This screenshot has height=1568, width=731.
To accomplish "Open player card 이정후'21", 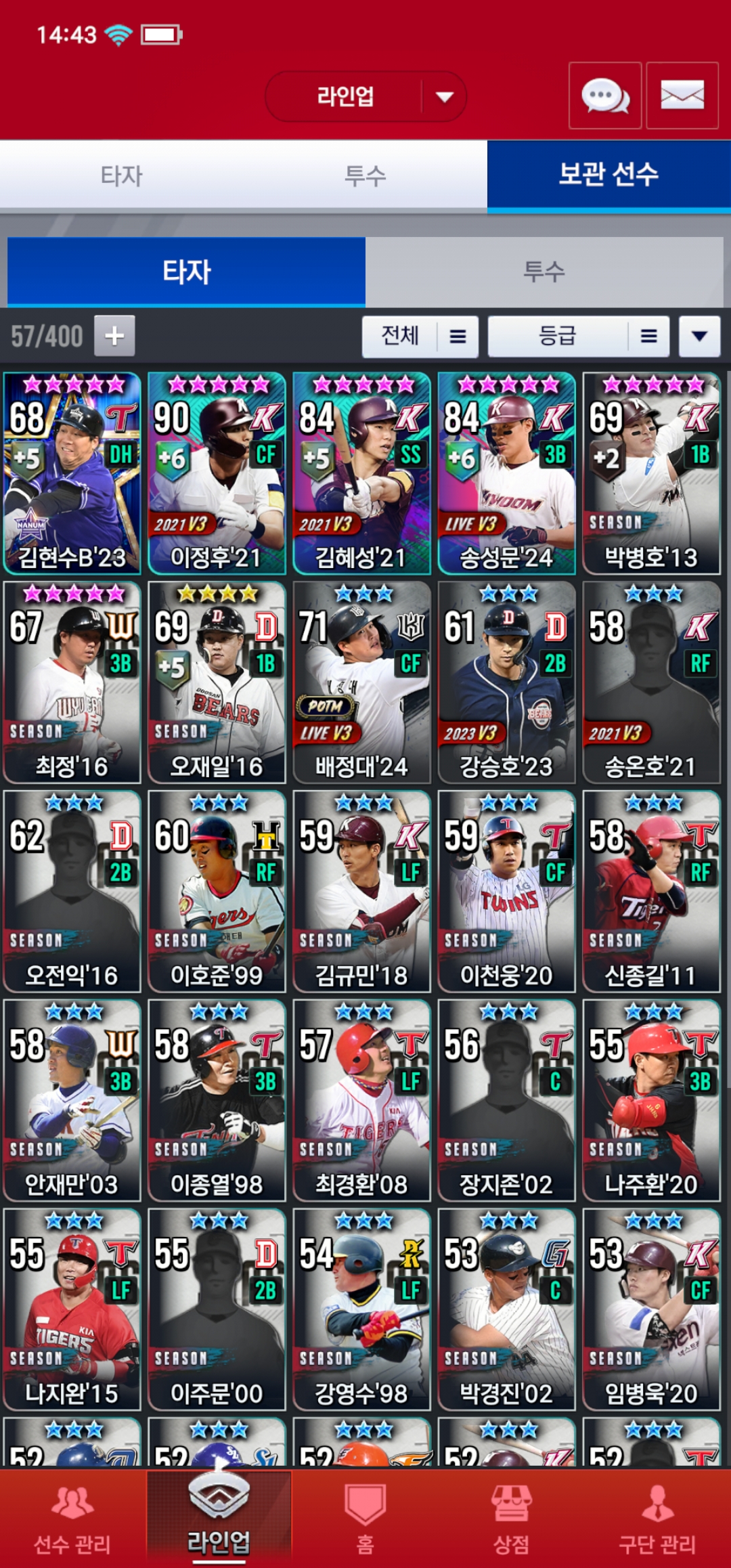I will coord(217,473).
